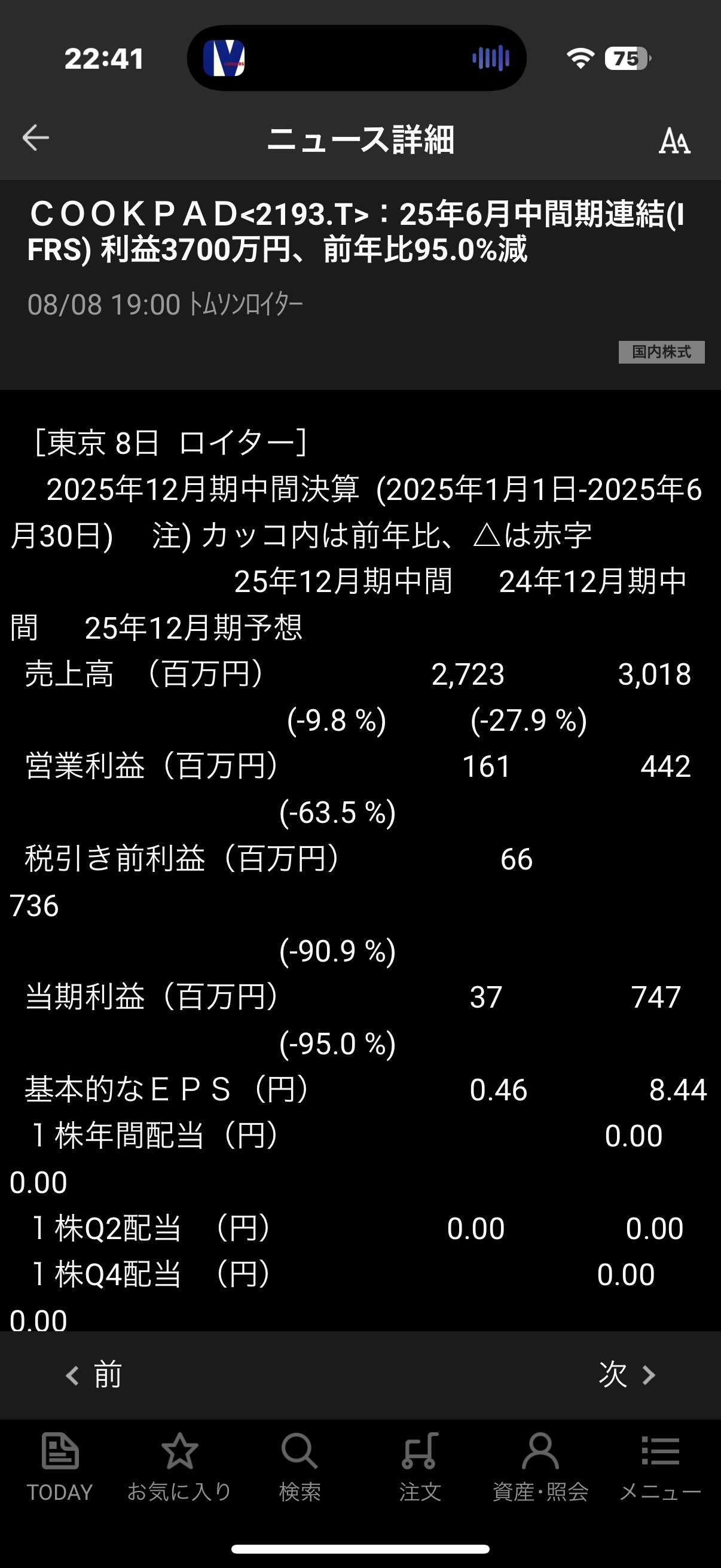The height and width of the screenshot is (1568, 721).
Task: Switch to the 注文 order tab
Action: [x=420, y=1468]
